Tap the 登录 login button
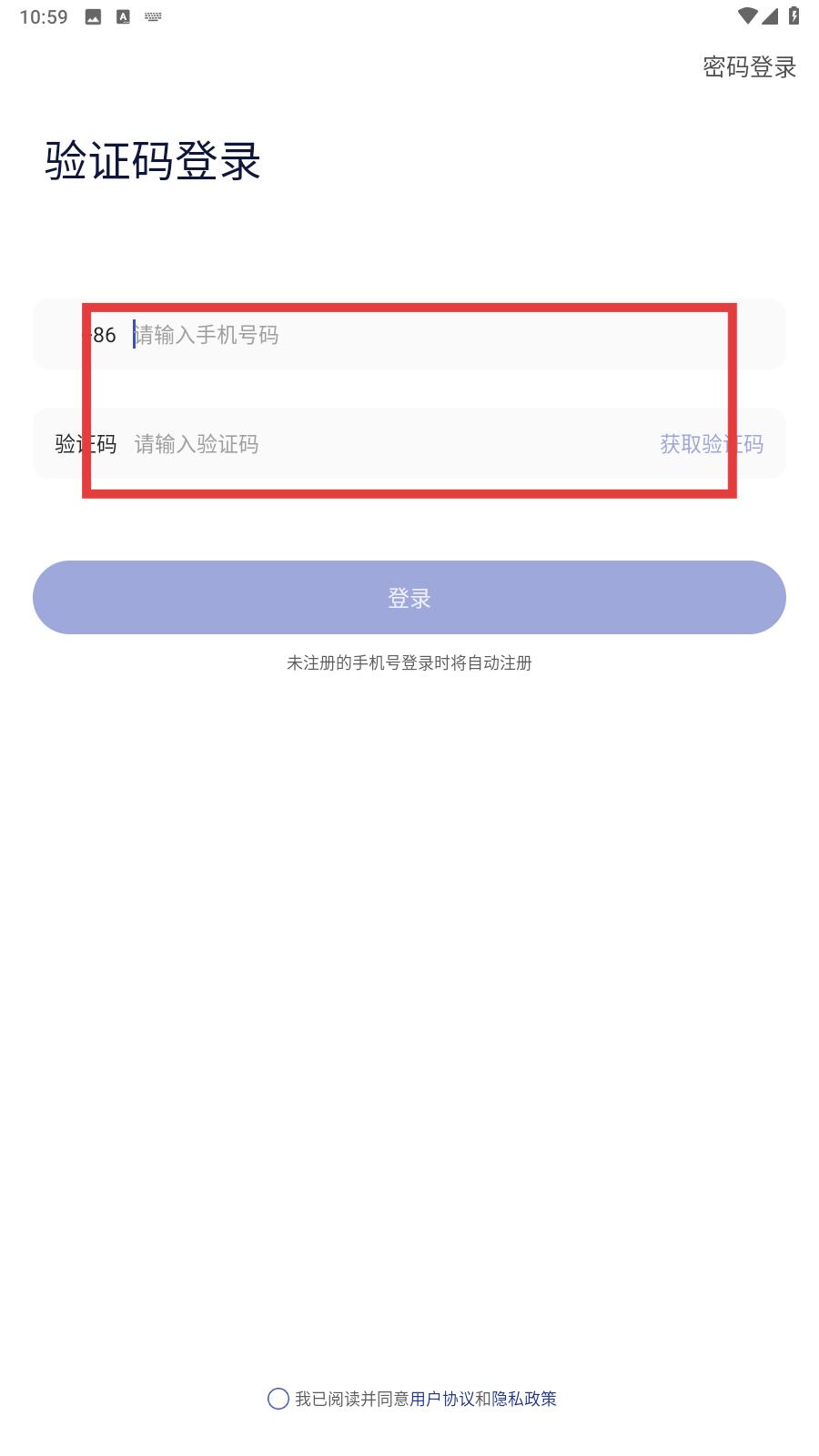Image resolution: width=819 pixels, height=1456 pixels. [409, 598]
